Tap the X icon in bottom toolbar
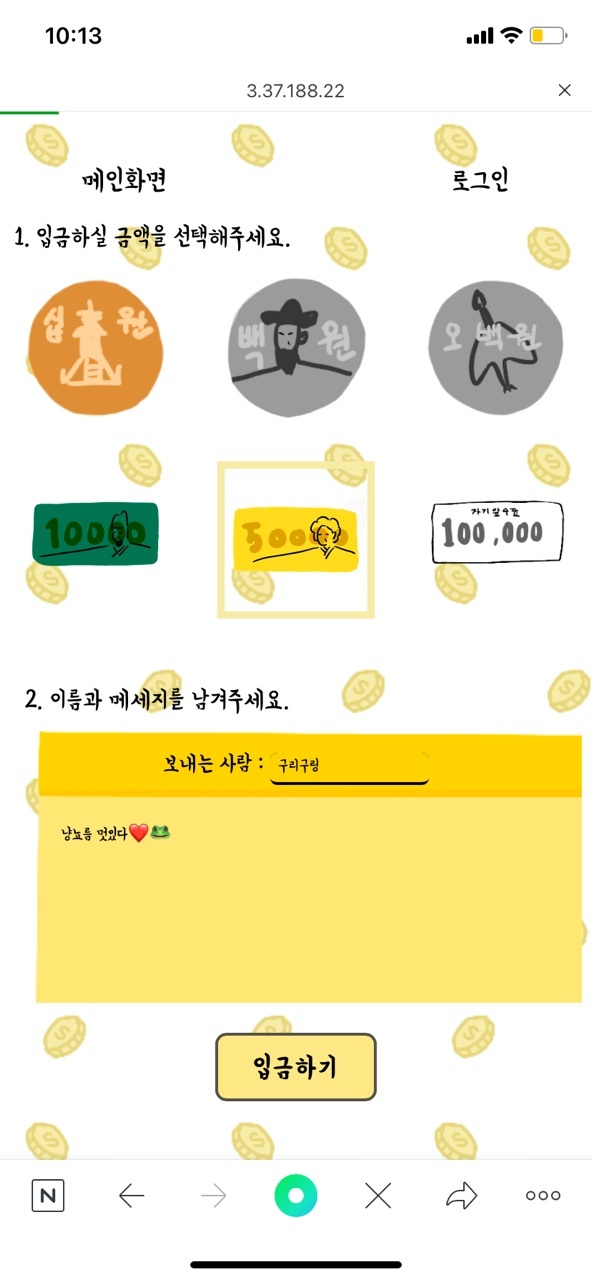 pyautogui.click(x=378, y=1195)
